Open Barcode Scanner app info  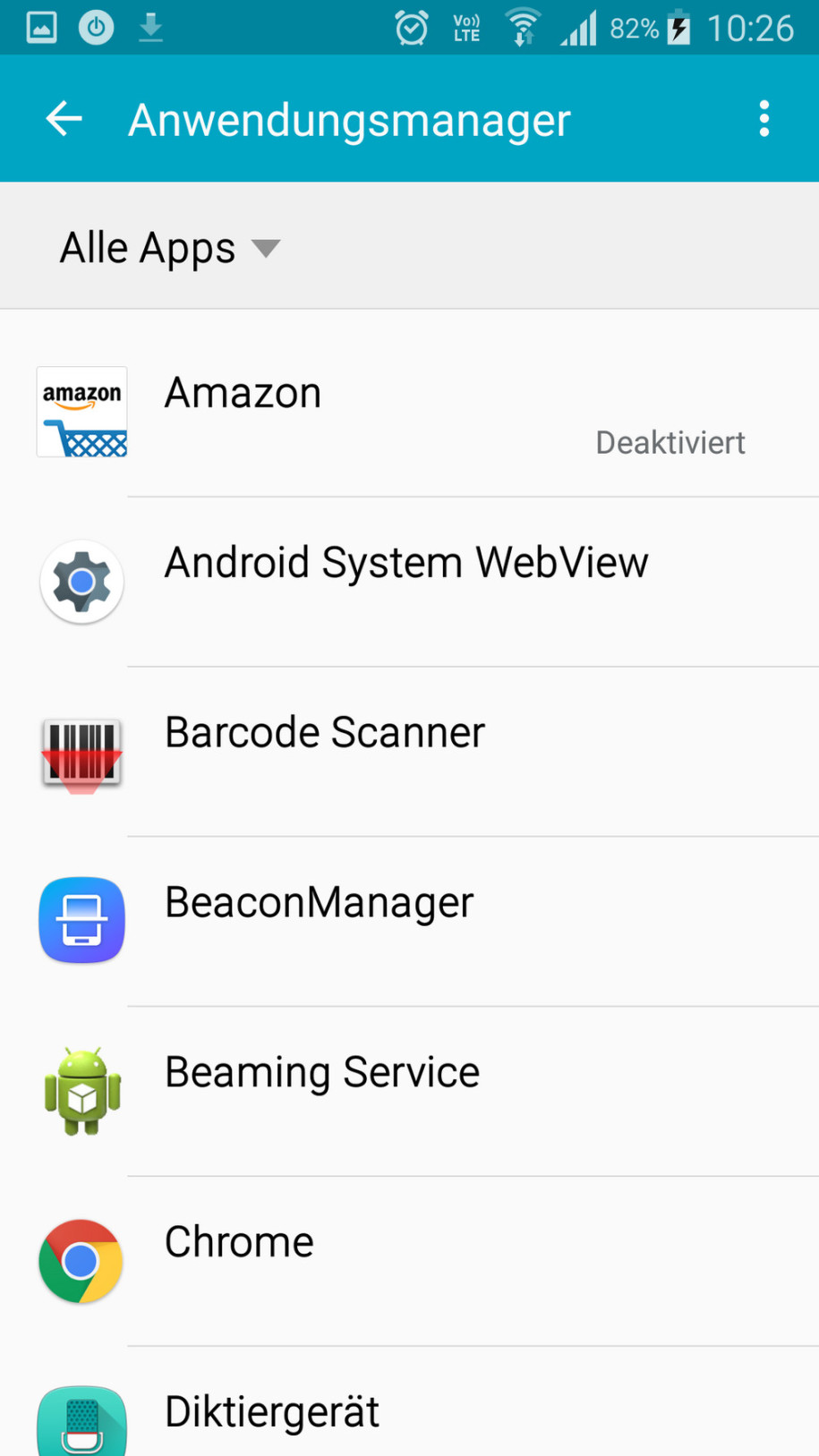click(409, 752)
